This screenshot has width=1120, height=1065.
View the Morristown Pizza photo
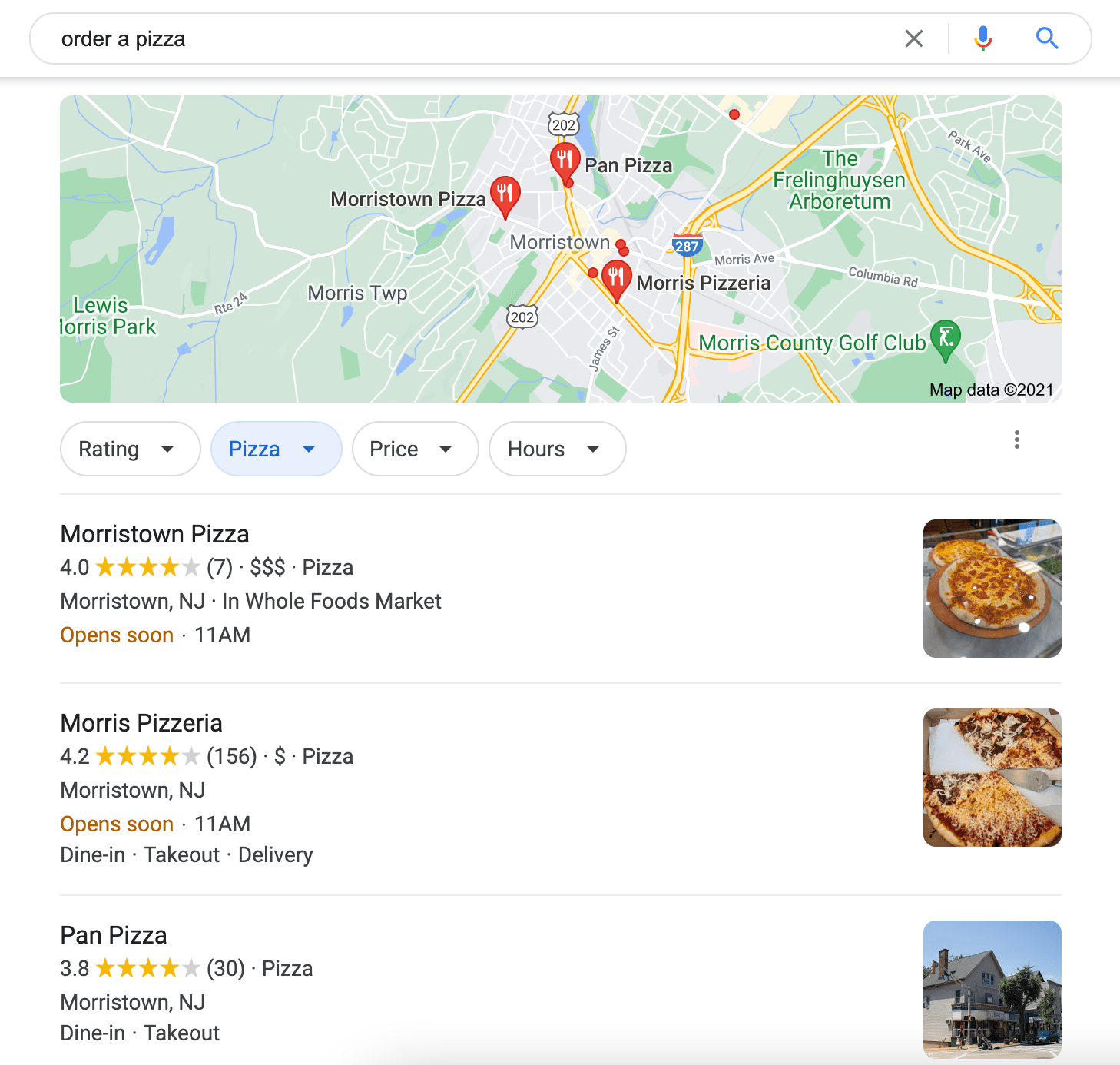tap(992, 589)
